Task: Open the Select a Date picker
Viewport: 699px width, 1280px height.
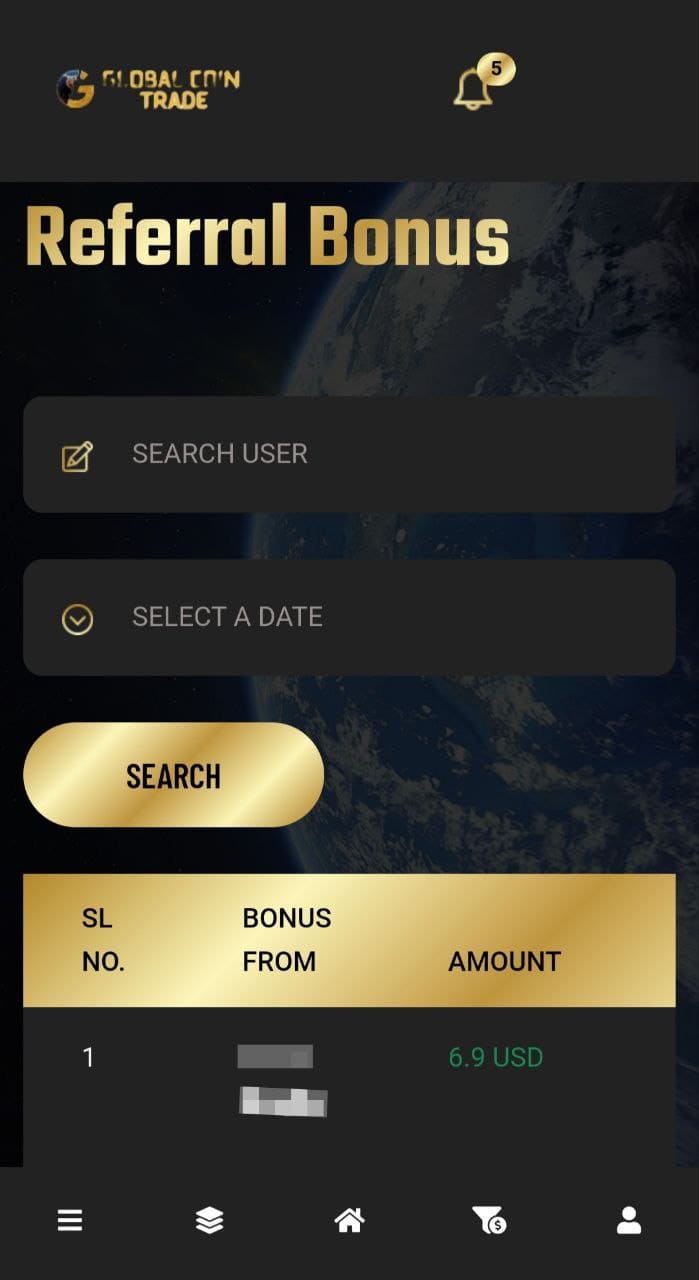Action: click(x=349, y=617)
